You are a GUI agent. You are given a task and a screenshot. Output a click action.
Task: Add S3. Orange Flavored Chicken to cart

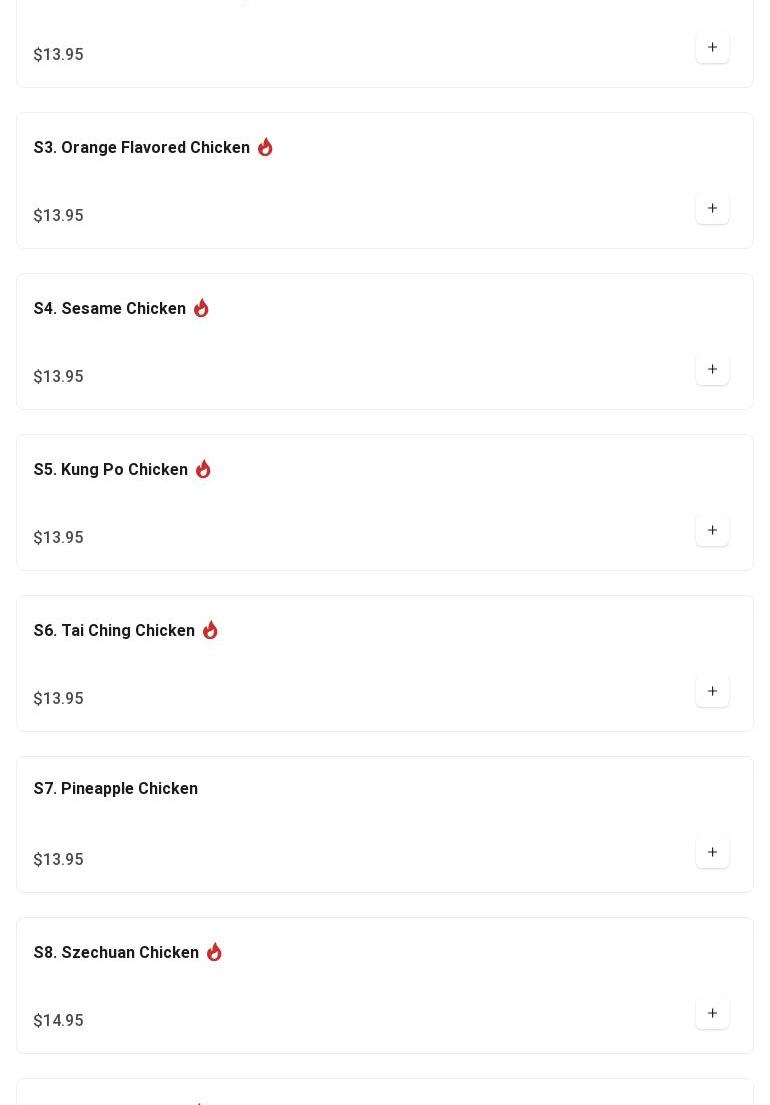click(712, 209)
